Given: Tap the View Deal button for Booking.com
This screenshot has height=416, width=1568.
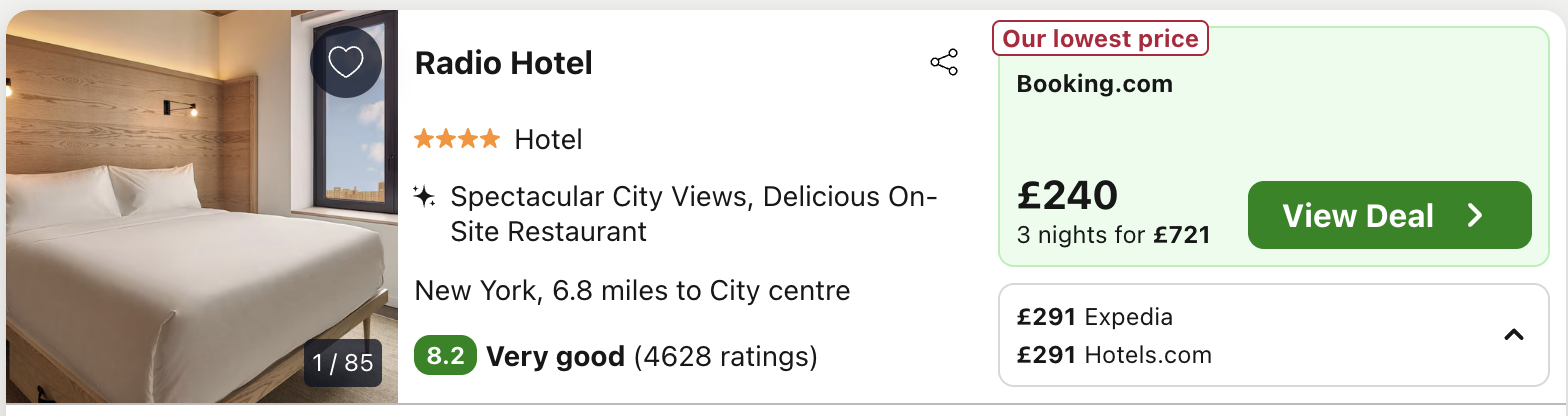Looking at the screenshot, I should tap(1389, 215).
